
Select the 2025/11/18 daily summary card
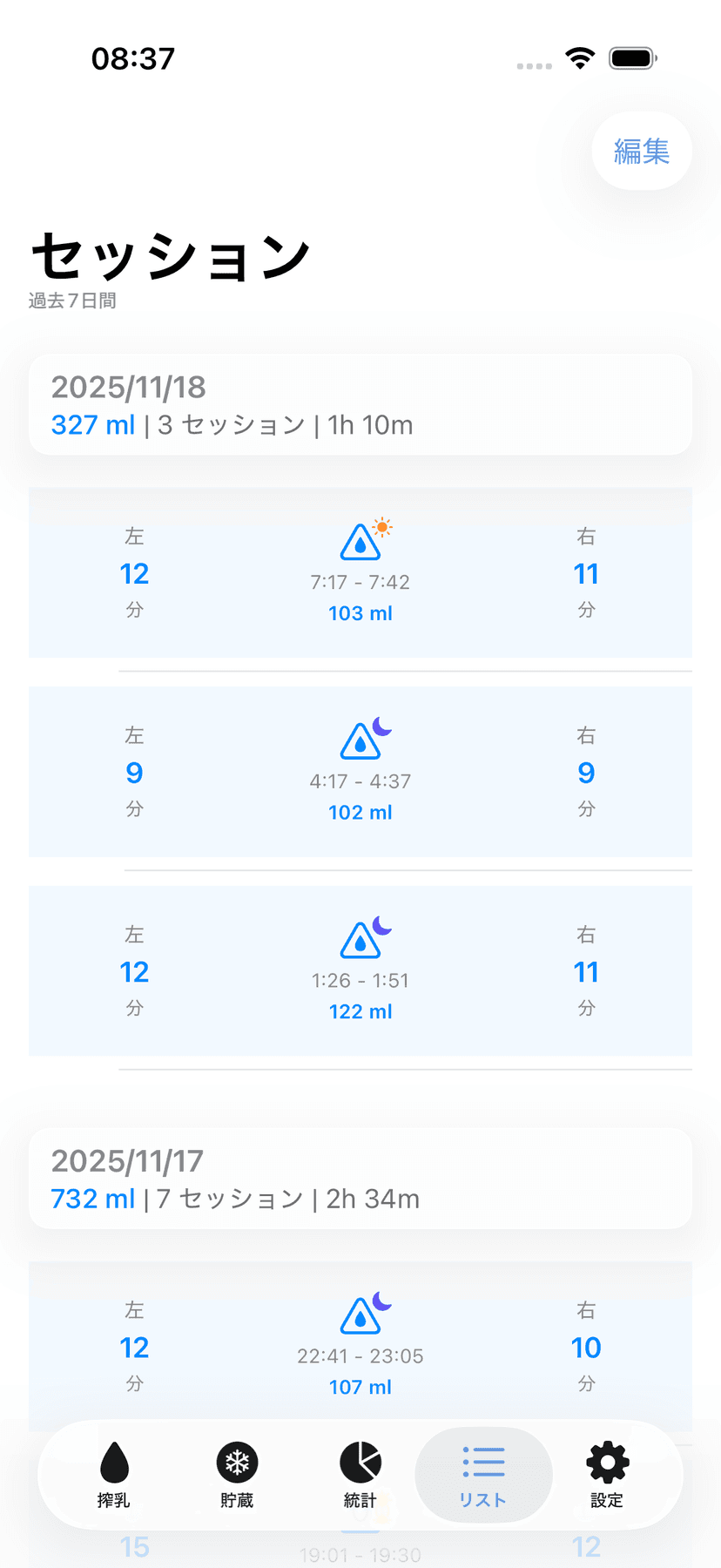[360, 404]
